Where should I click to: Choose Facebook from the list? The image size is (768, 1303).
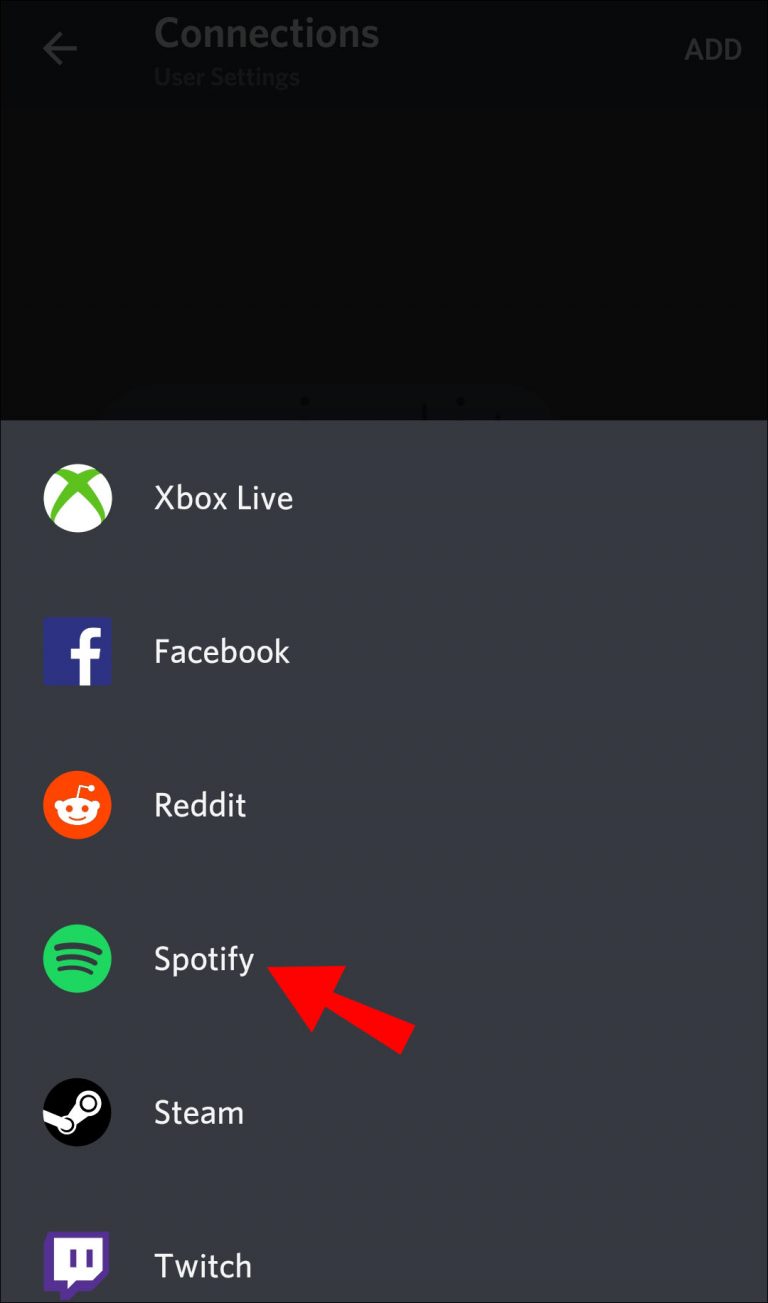tap(384, 651)
